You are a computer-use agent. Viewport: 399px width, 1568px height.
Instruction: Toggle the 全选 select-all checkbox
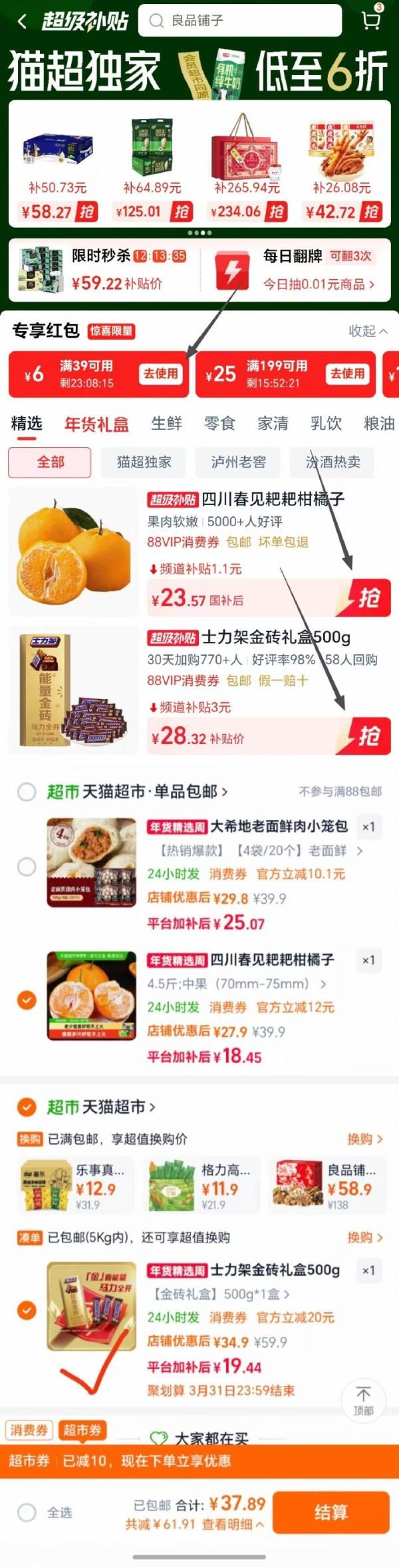(x=27, y=1512)
